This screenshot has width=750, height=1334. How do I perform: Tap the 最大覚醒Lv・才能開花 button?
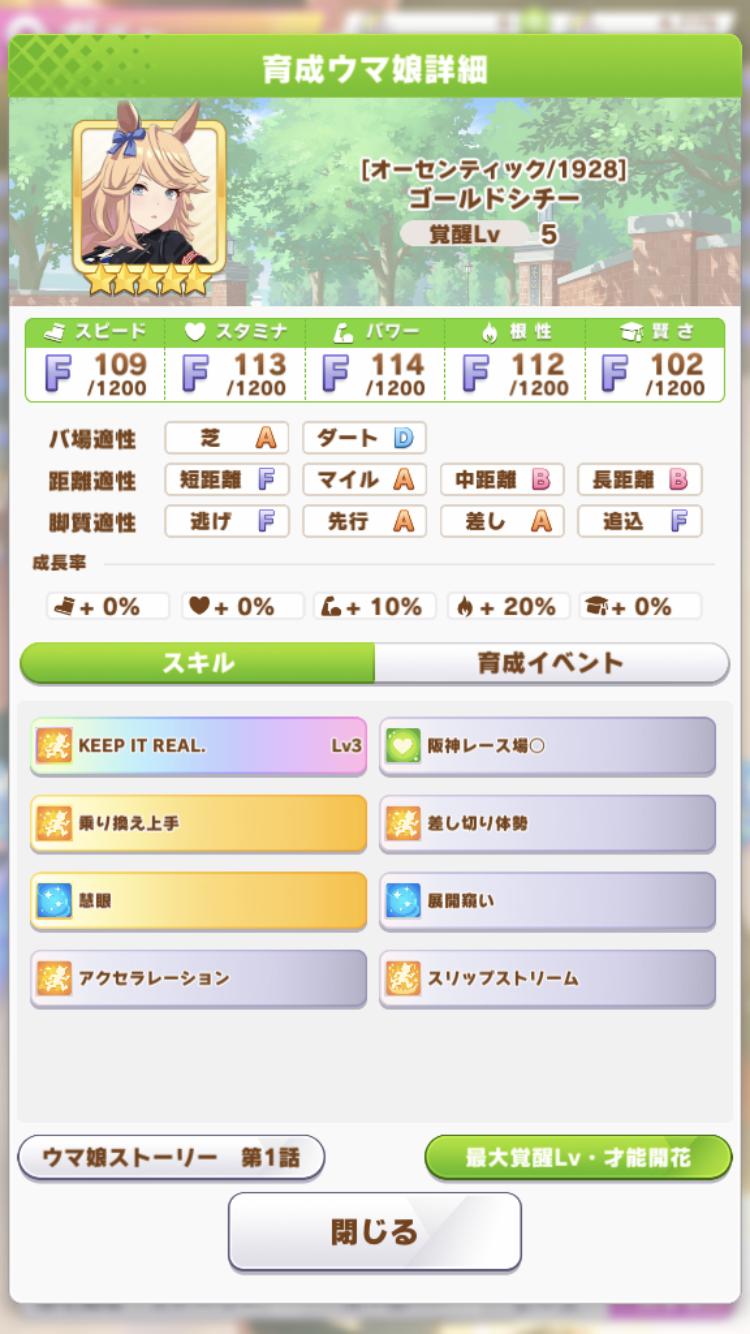[x=578, y=1158]
